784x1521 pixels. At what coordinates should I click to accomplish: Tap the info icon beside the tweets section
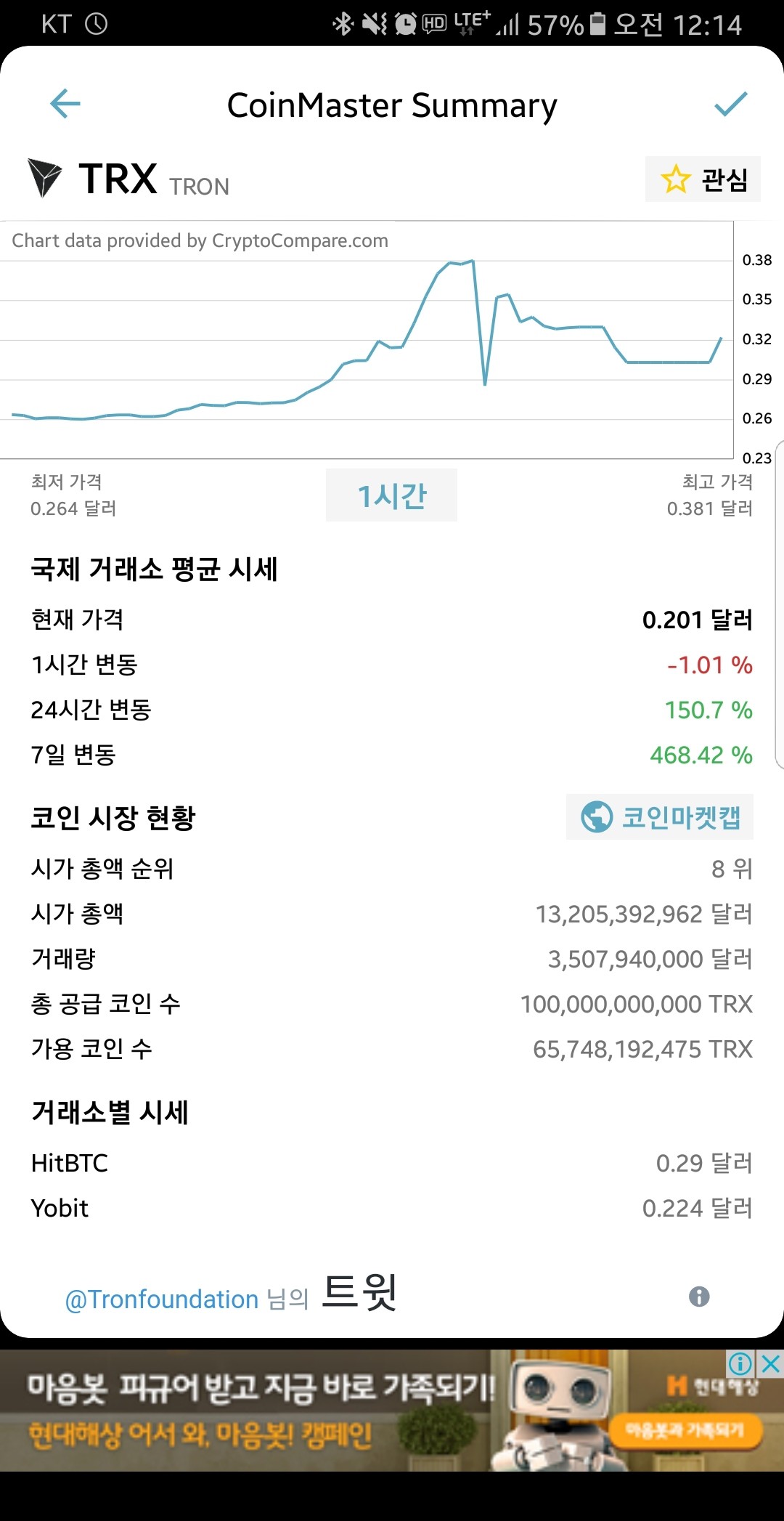699,1297
